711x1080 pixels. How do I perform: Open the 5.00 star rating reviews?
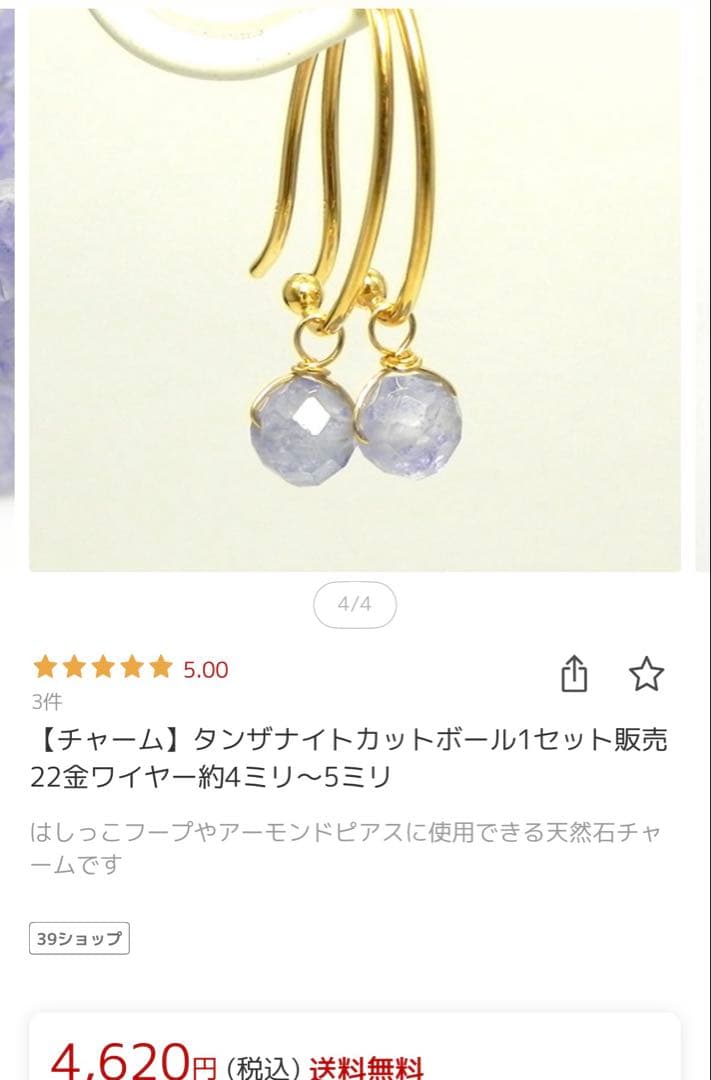coord(131,669)
